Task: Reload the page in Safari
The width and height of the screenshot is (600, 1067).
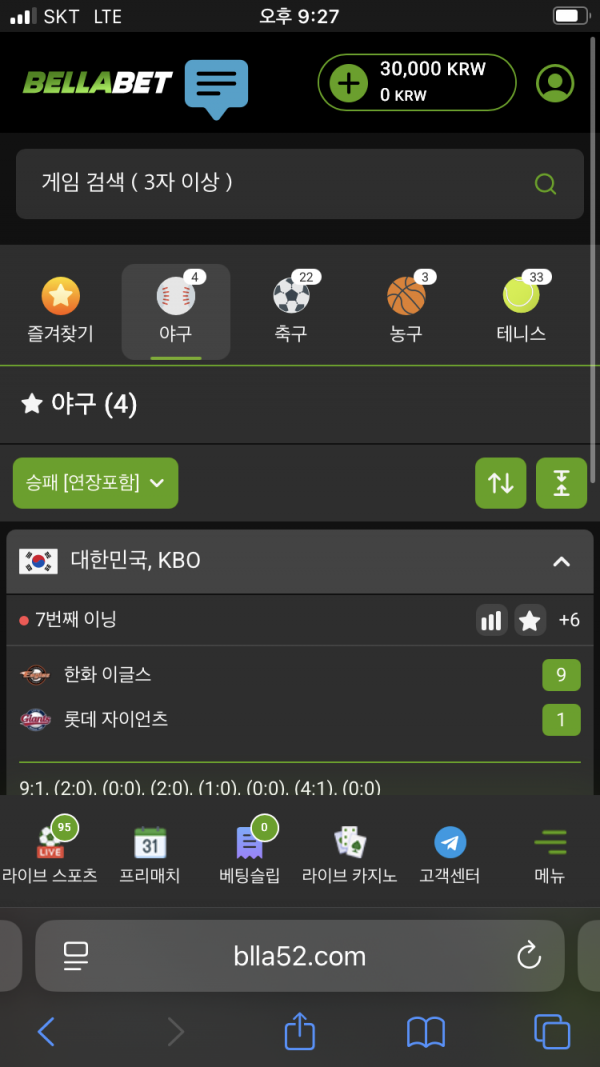Action: point(528,956)
